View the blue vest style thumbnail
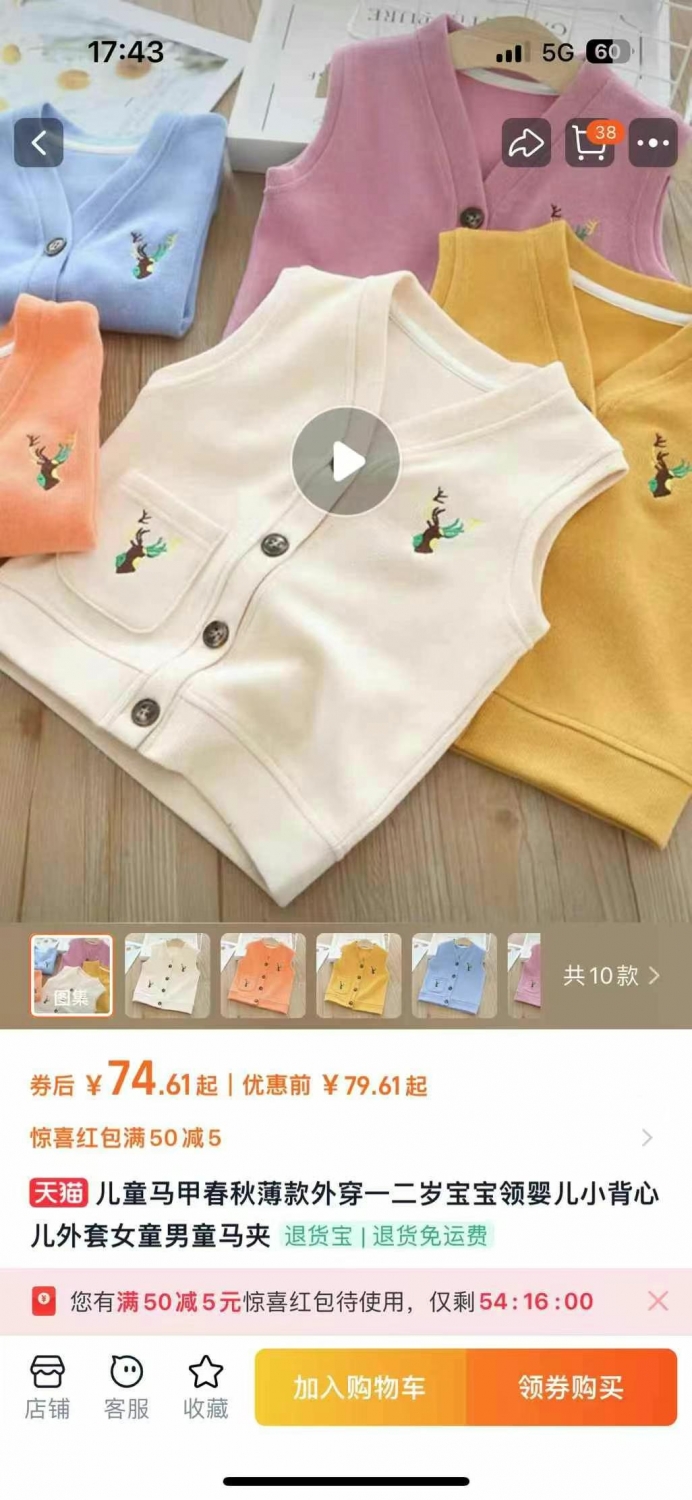The width and height of the screenshot is (692, 1500). coord(455,975)
